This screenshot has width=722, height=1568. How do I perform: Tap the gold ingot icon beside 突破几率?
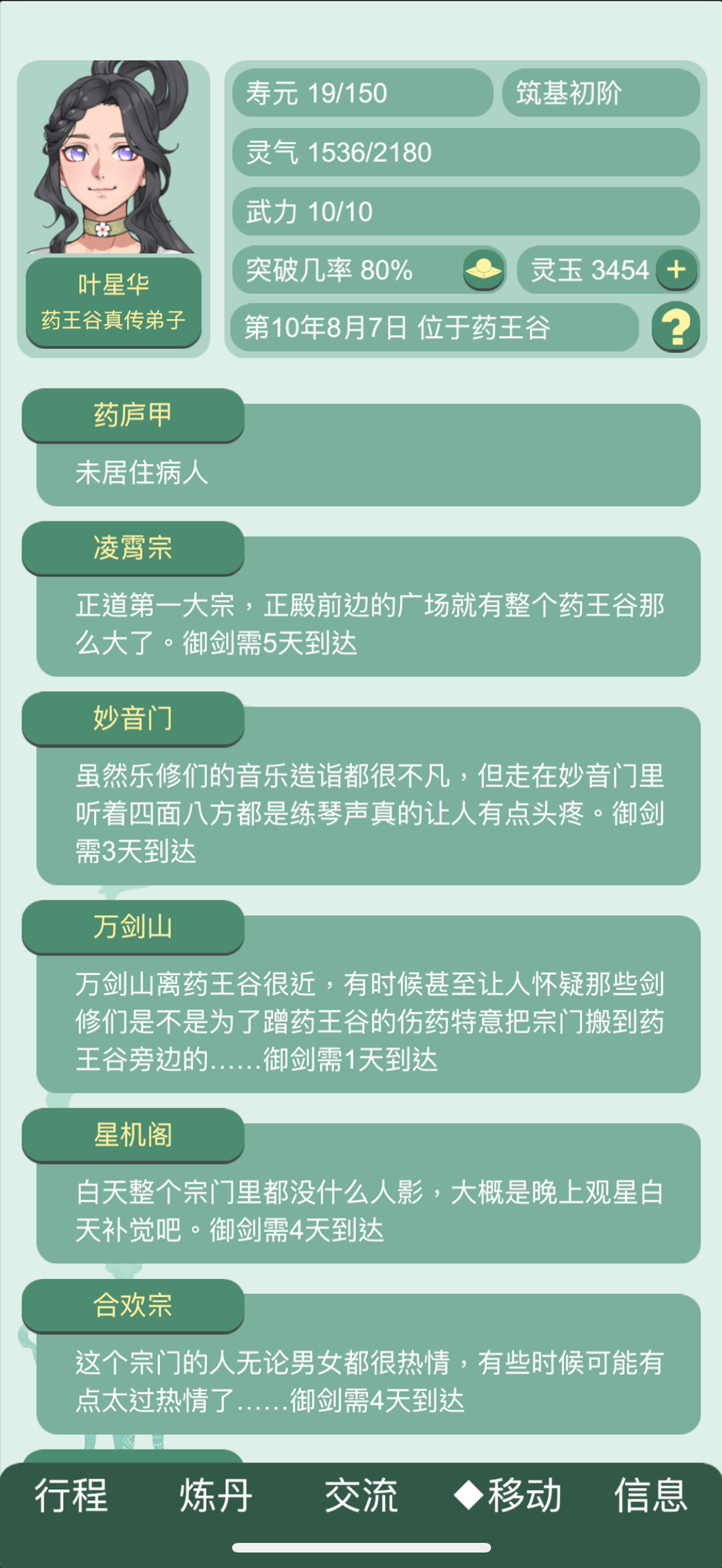[484, 270]
